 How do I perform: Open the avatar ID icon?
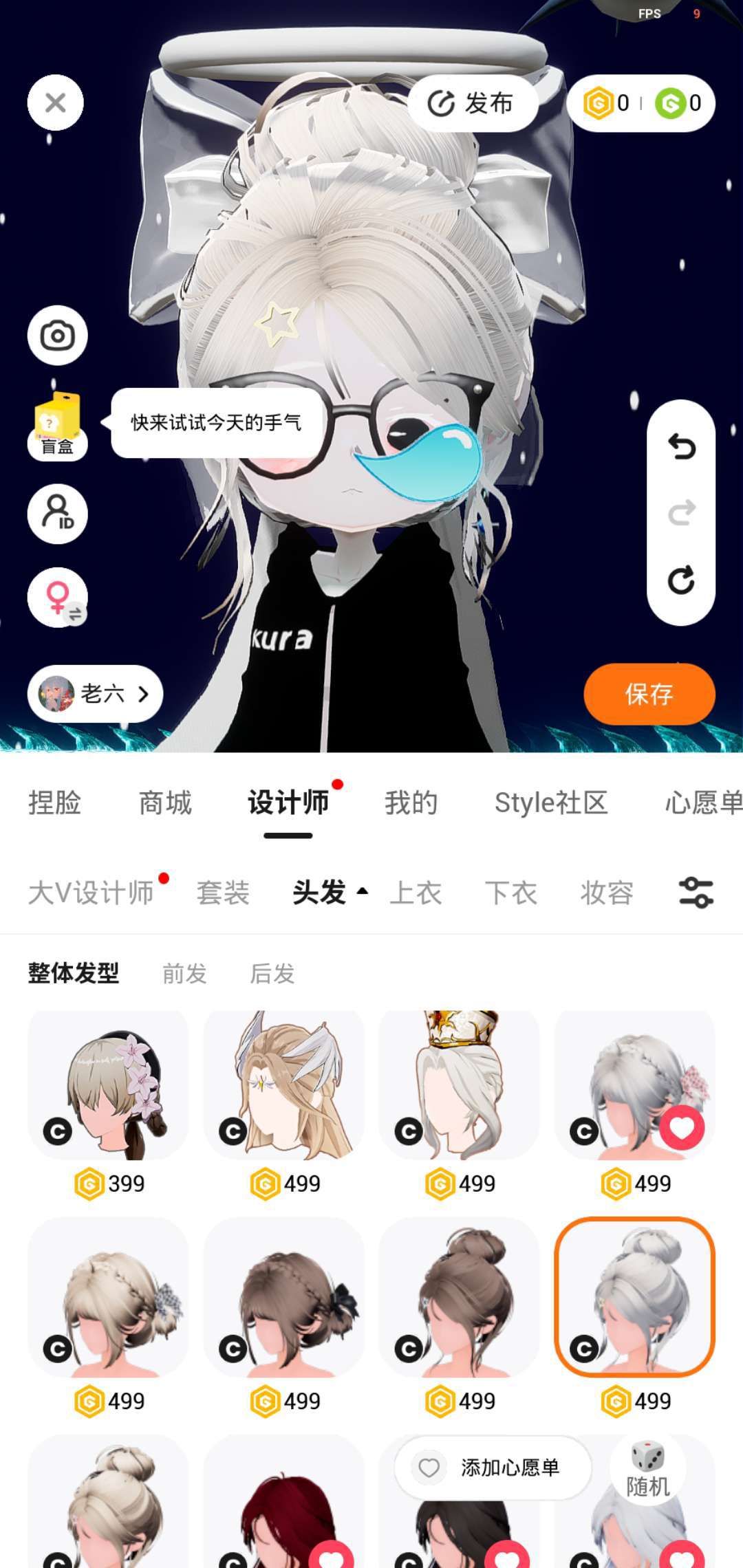coord(57,514)
